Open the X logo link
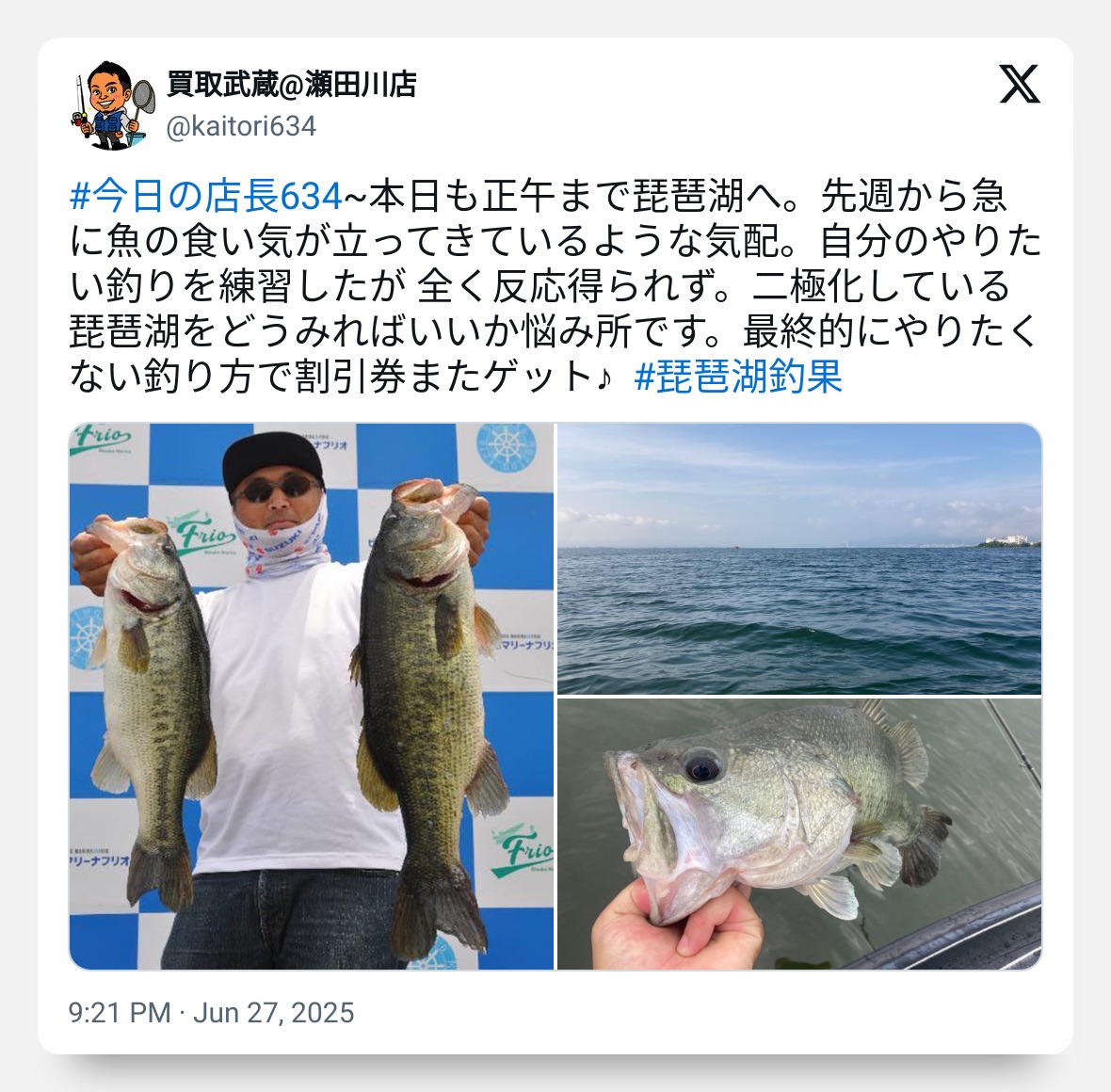The height and width of the screenshot is (1092, 1111). [x=1020, y=85]
